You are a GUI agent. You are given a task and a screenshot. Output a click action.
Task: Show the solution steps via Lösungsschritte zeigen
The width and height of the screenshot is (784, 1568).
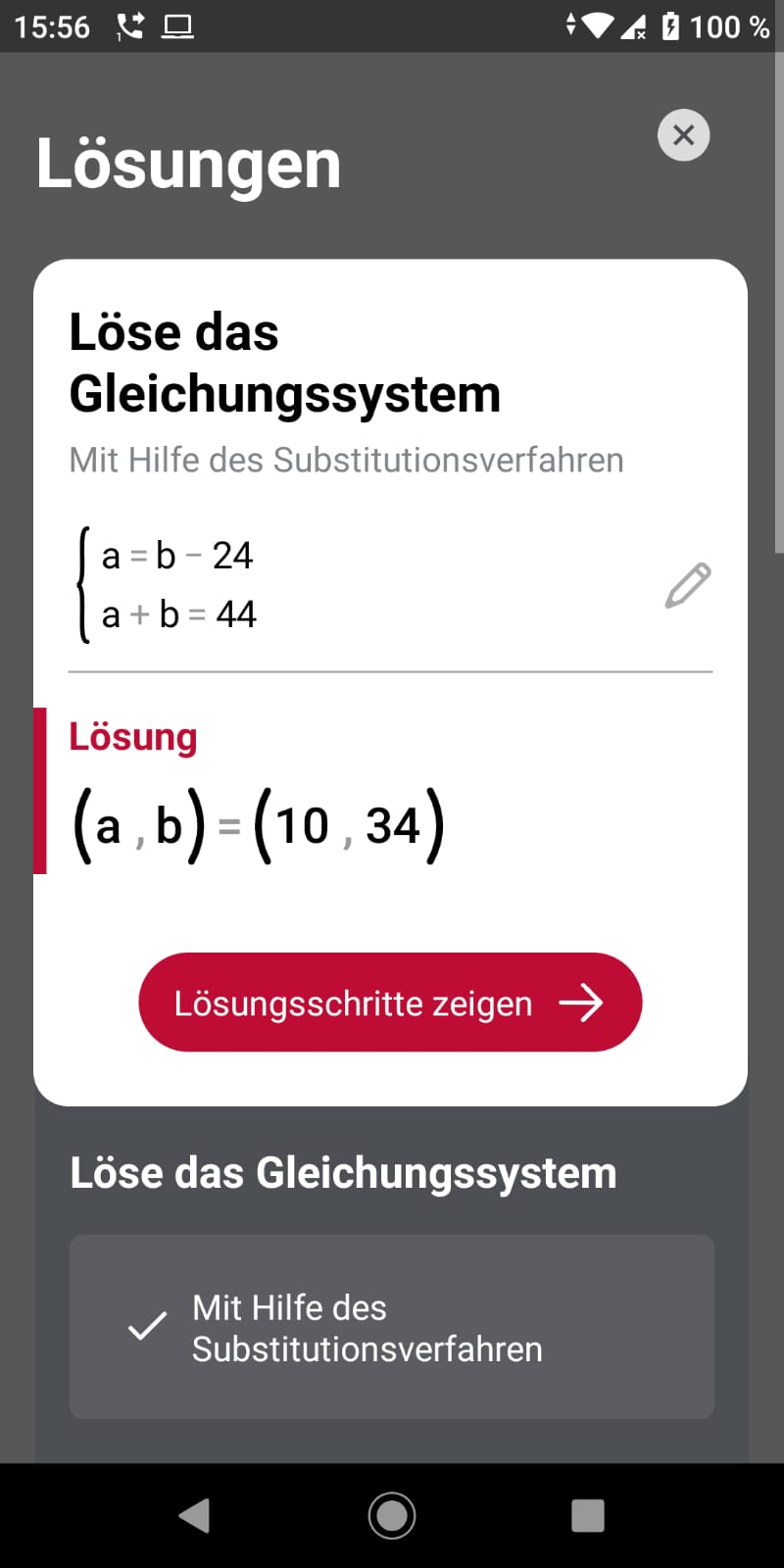pyautogui.click(x=390, y=1003)
